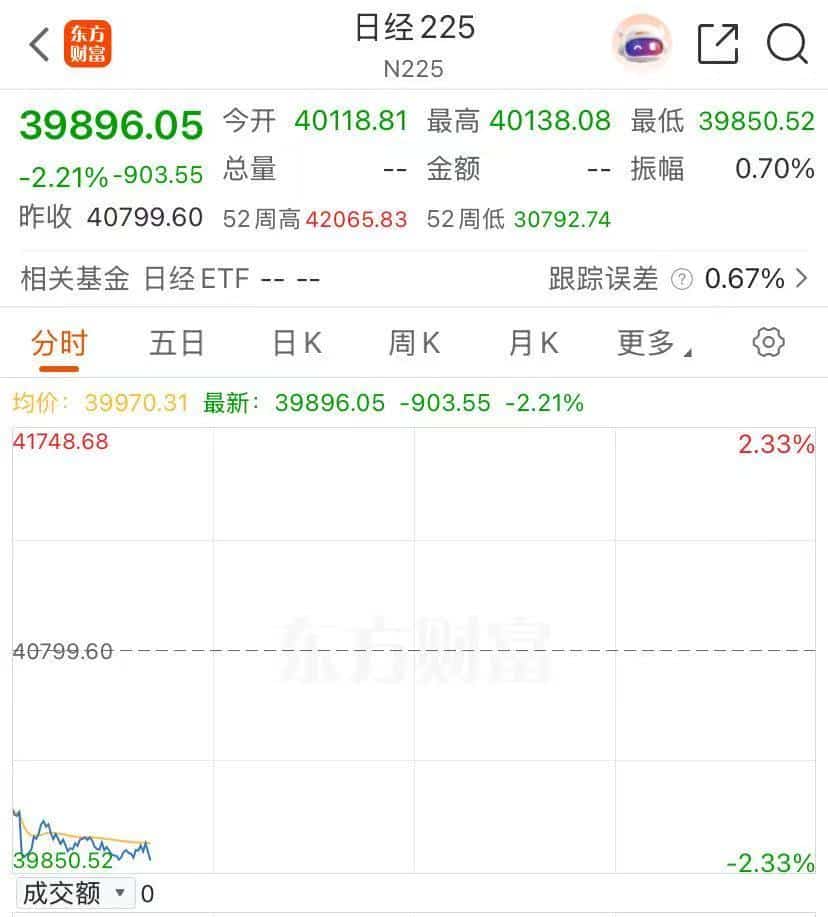Image resolution: width=828 pixels, height=917 pixels.
Task: Tap inside the intraday price chart
Action: [414, 650]
